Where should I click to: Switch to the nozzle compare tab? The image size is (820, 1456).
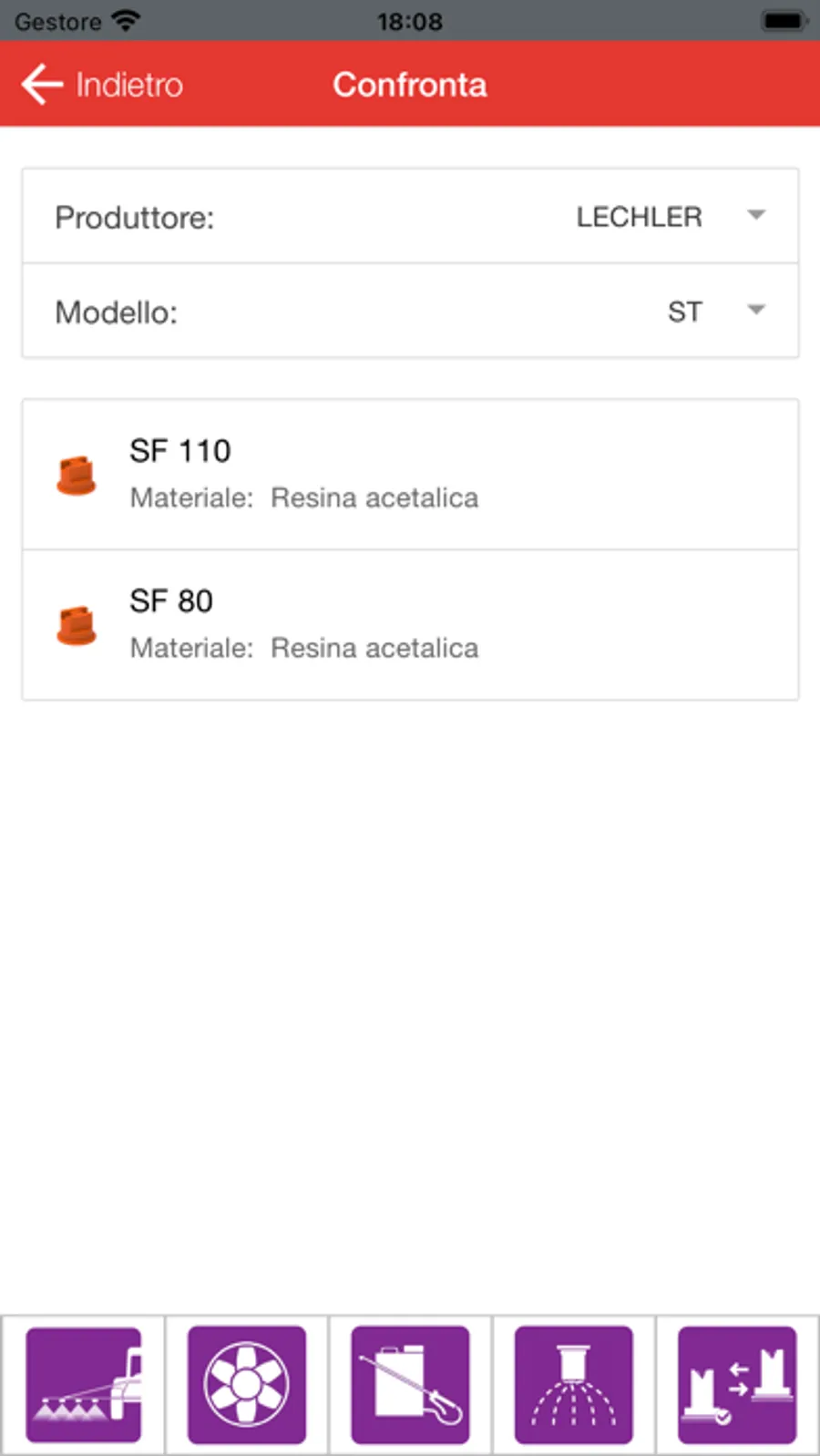coord(736,1384)
